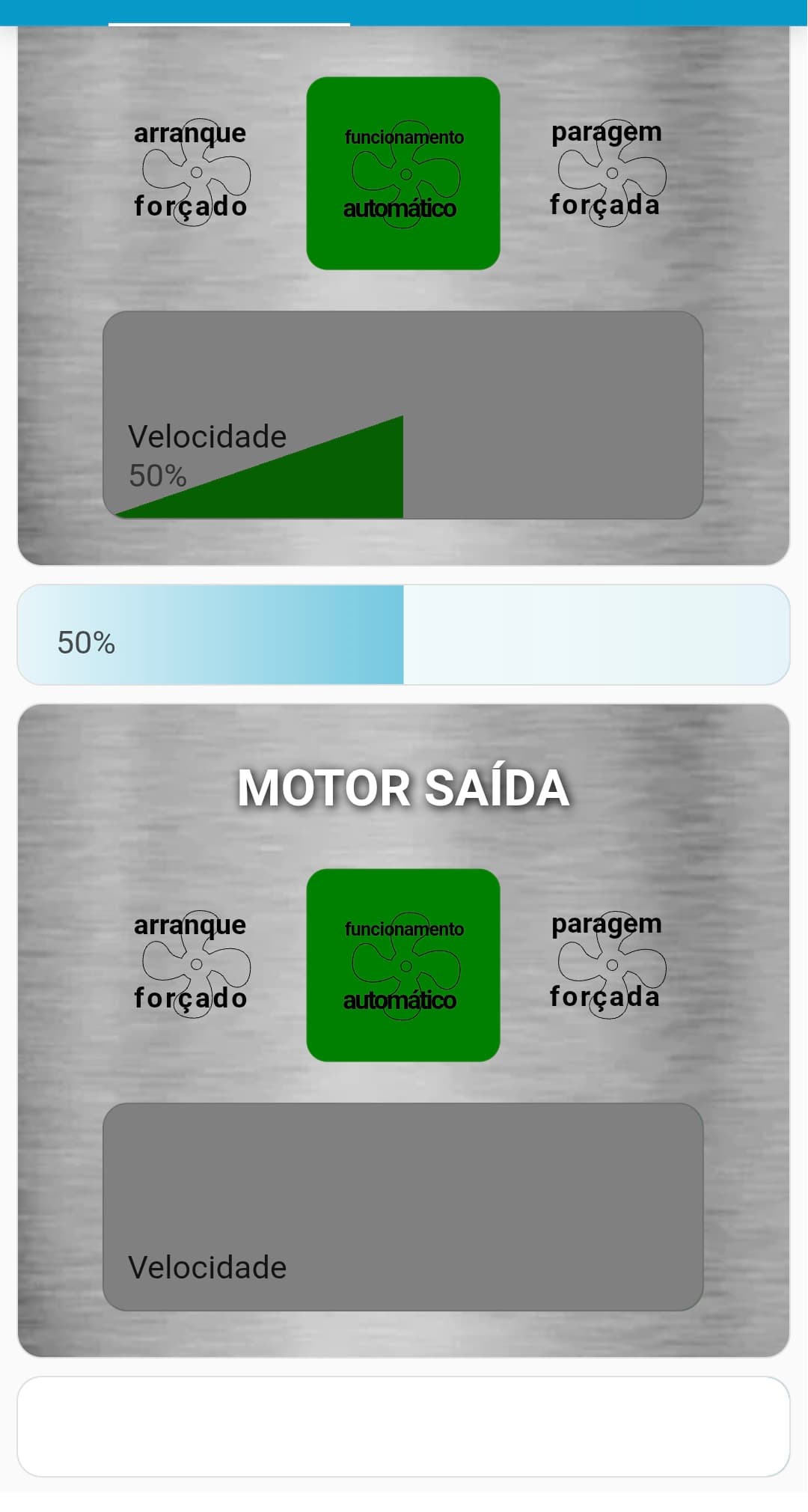Select funcionamento automático for MOTOR SAÍDA
This screenshot has width=808, height=1512.
pyautogui.click(x=403, y=965)
